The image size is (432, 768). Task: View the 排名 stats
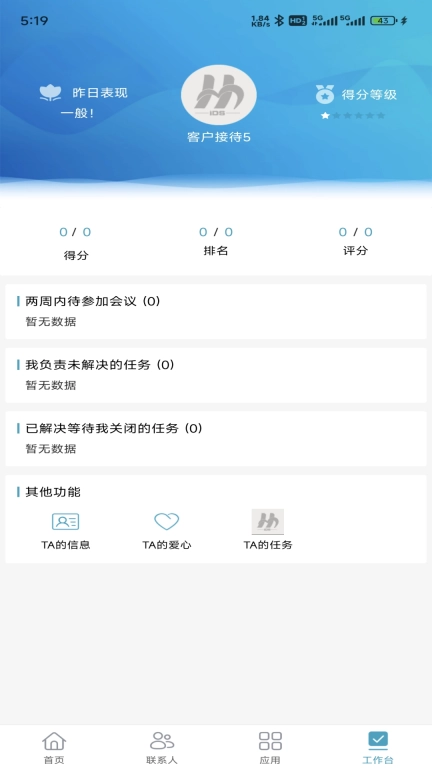pos(216,241)
